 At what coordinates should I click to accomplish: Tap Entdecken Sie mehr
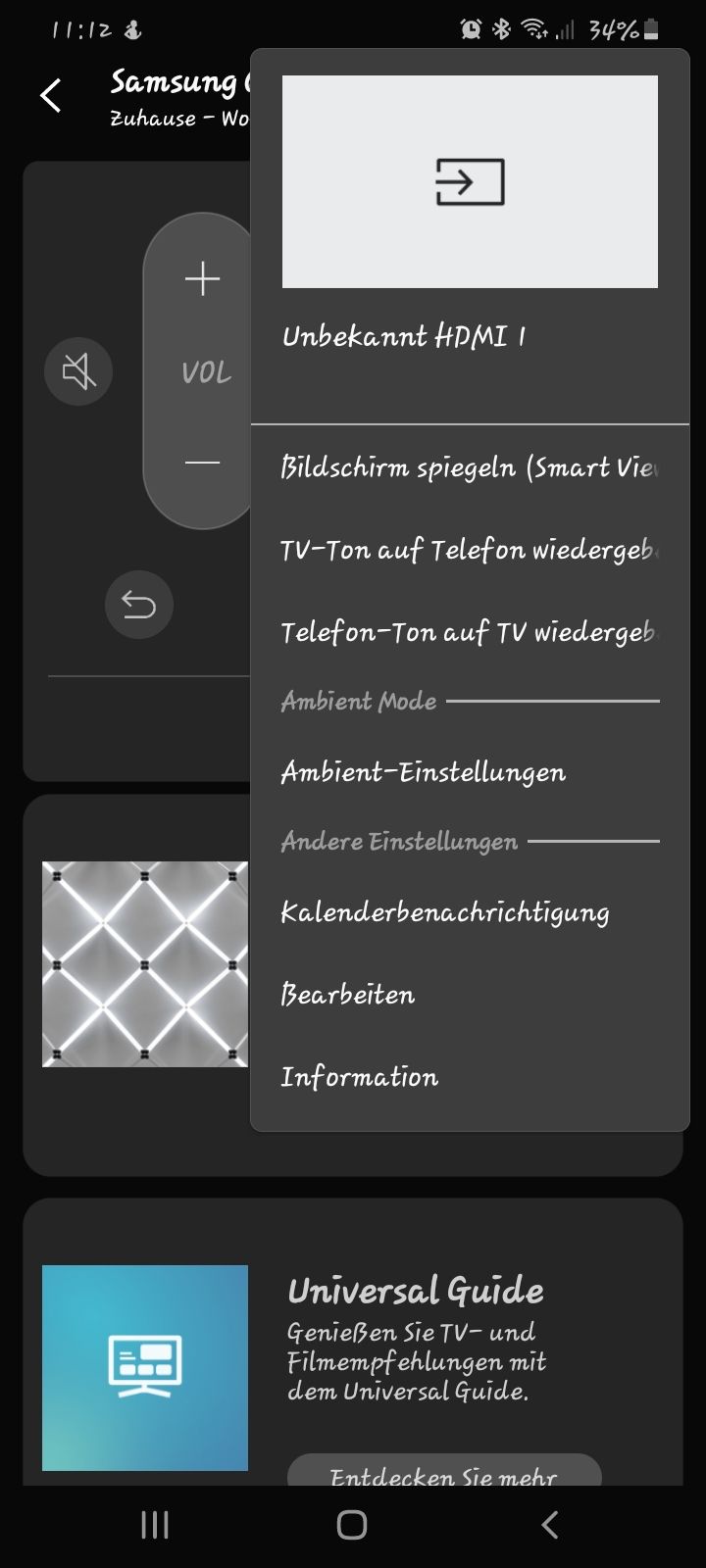pos(443,1473)
